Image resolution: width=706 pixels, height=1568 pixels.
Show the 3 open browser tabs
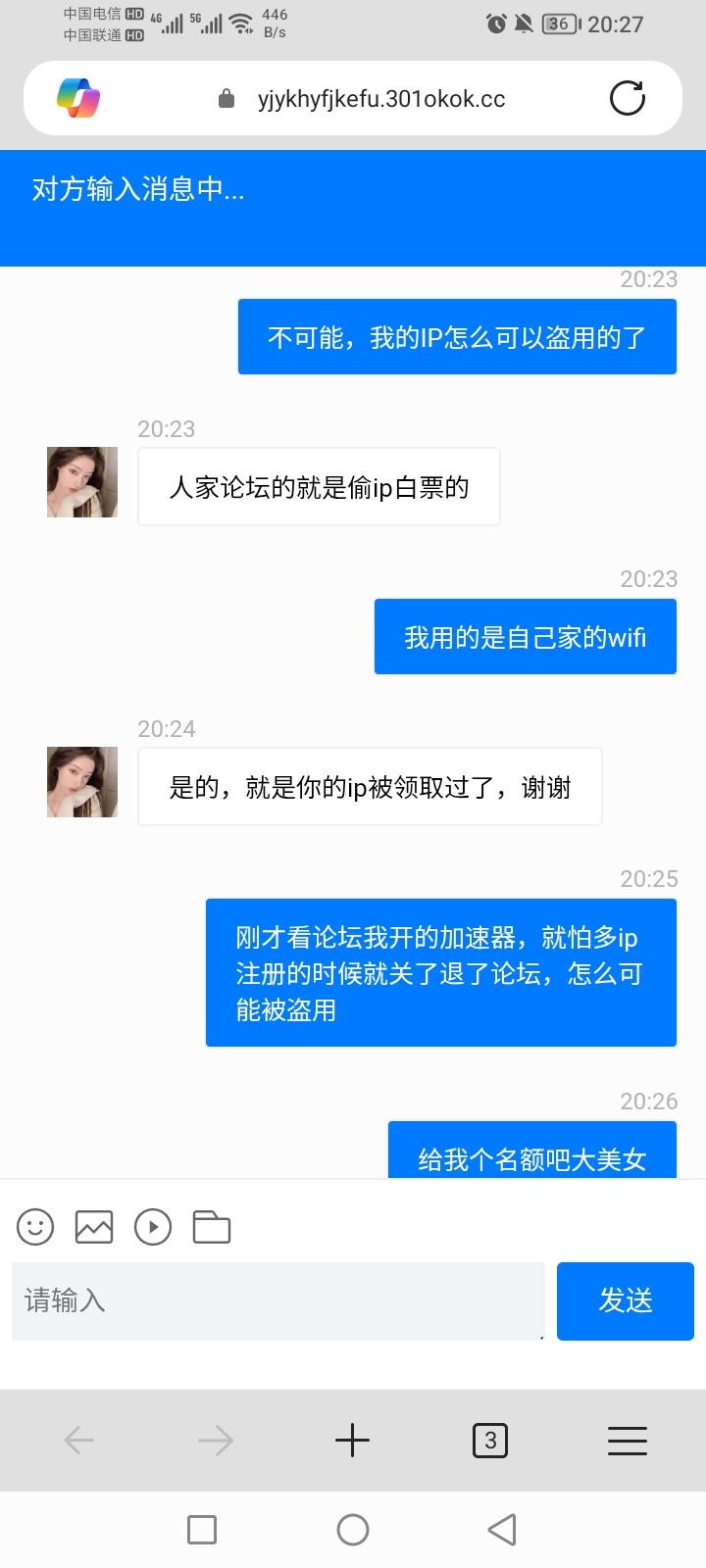click(490, 1440)
